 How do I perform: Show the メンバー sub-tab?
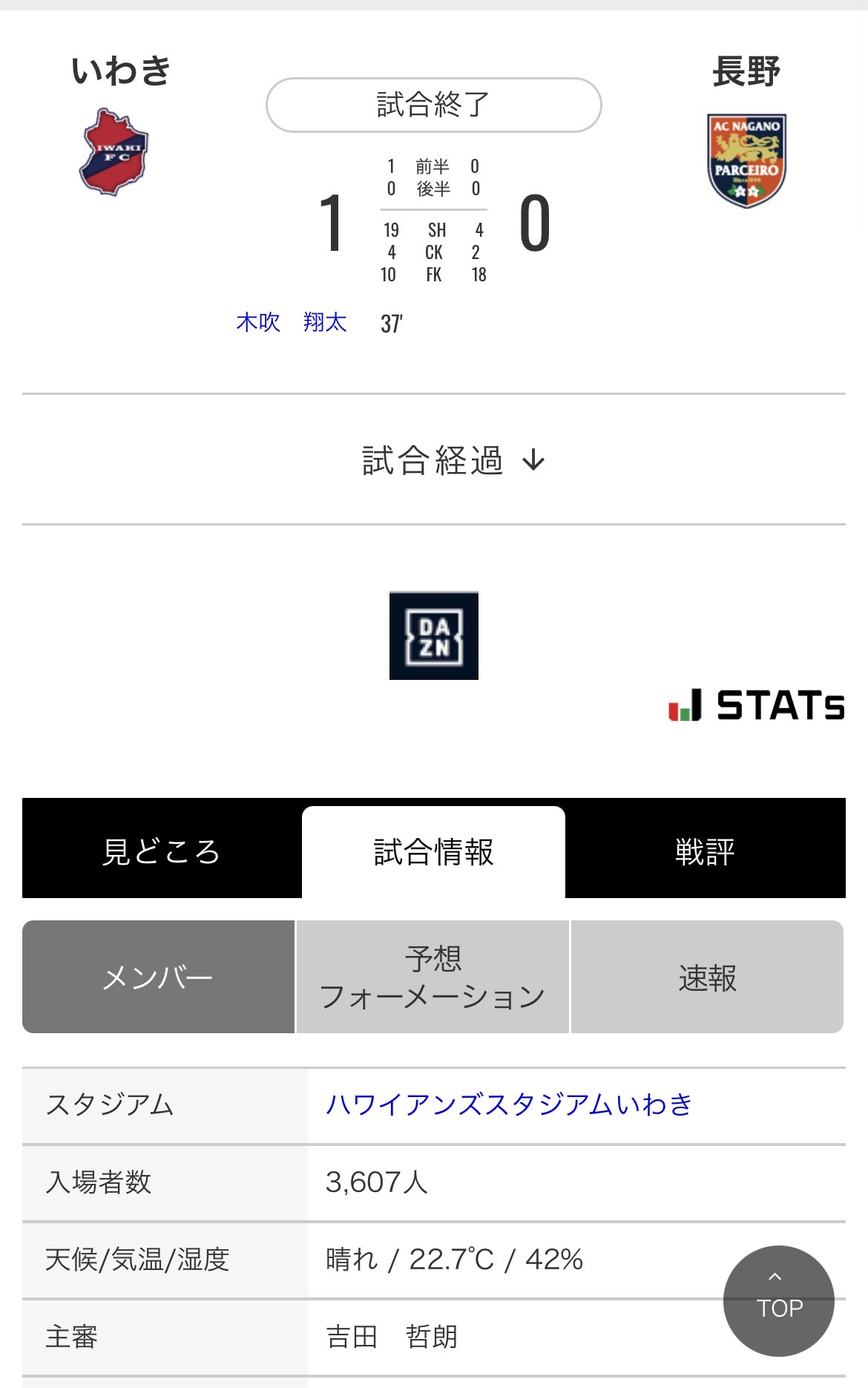158,977
